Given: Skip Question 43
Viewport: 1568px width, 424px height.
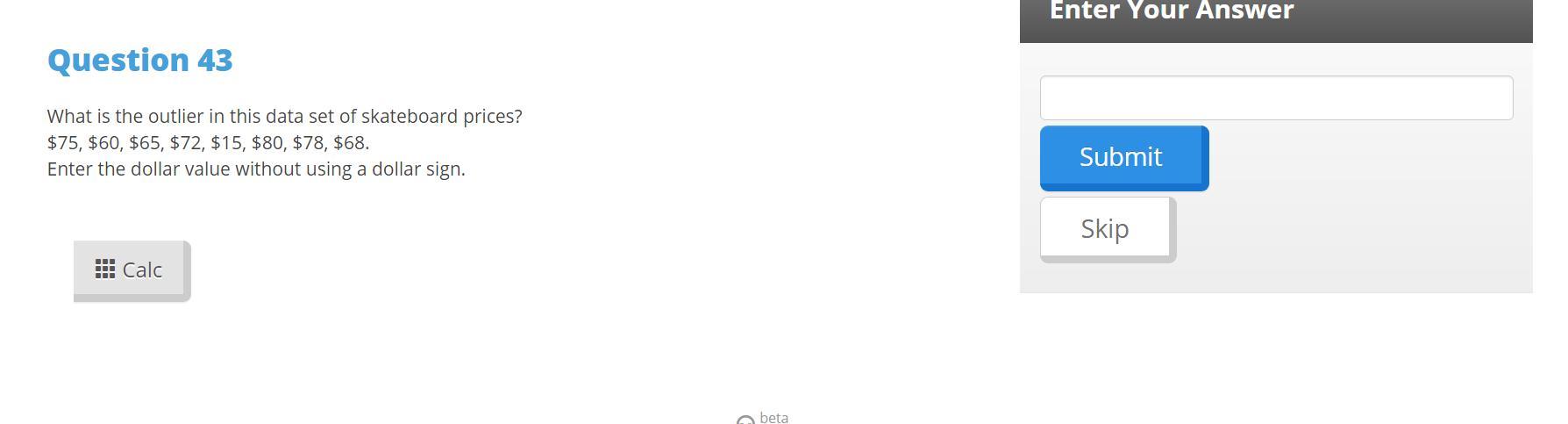Looking at the screenshot, I should click(x=1107, y=228).
